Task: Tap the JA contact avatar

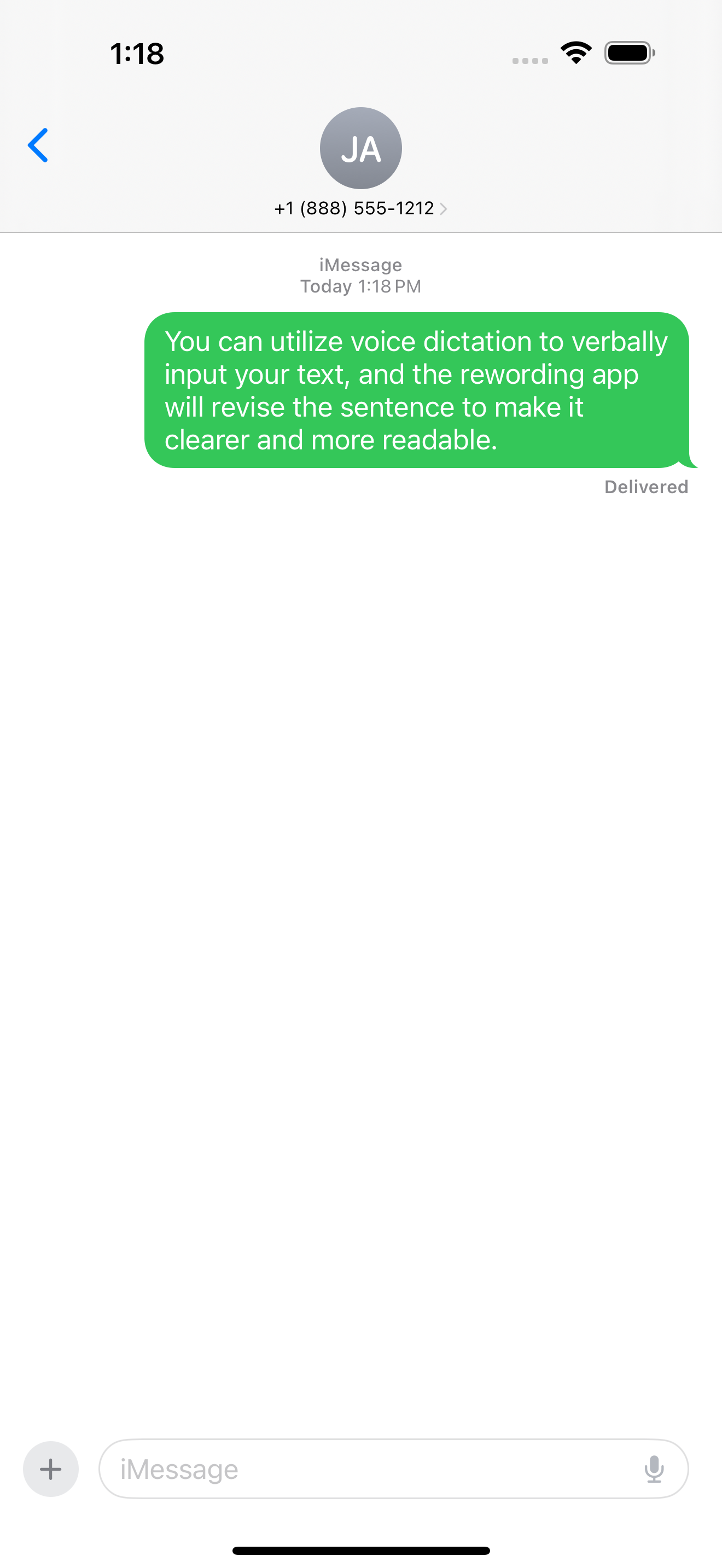Action: point(360,148)
